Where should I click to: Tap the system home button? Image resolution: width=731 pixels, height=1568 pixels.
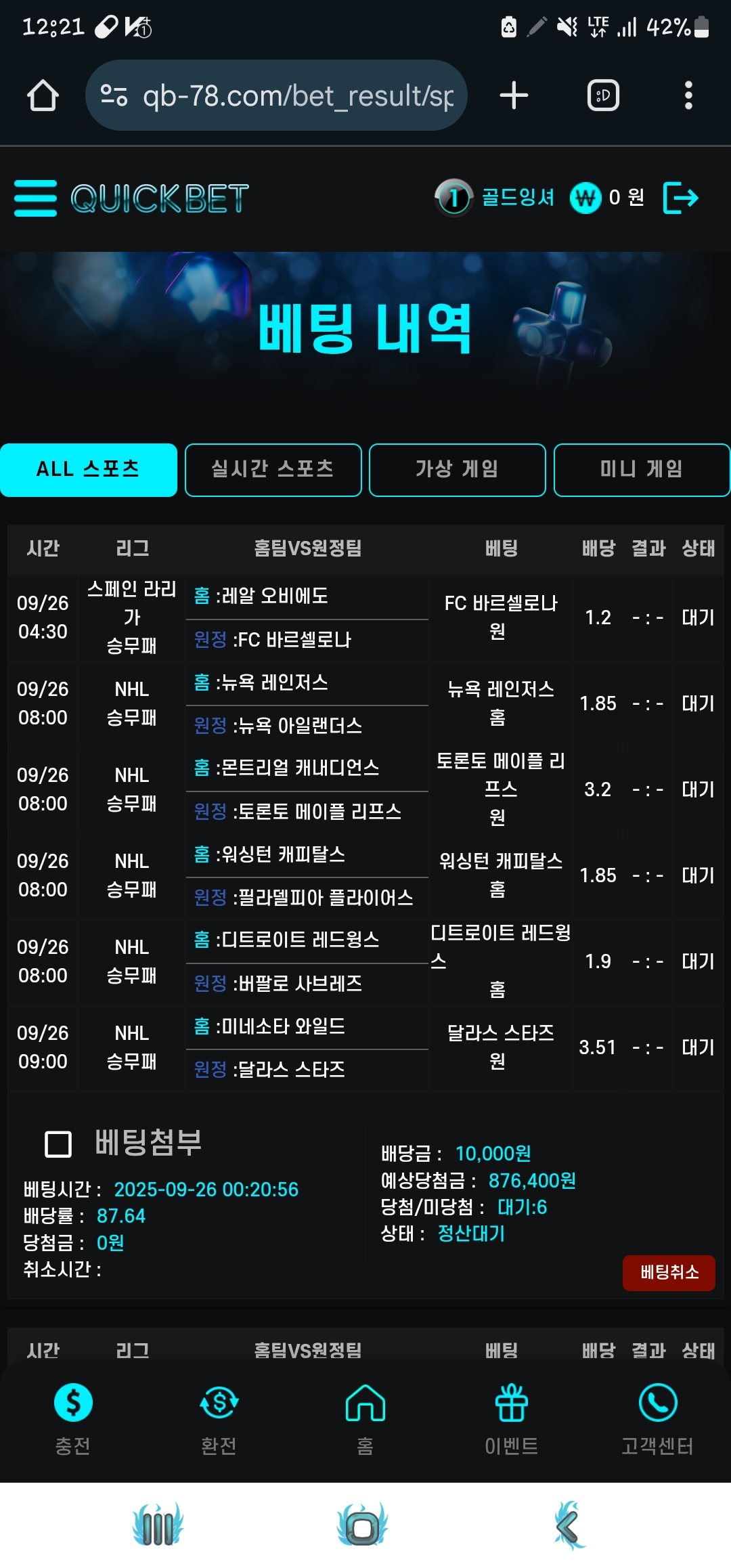(363, 1526)
